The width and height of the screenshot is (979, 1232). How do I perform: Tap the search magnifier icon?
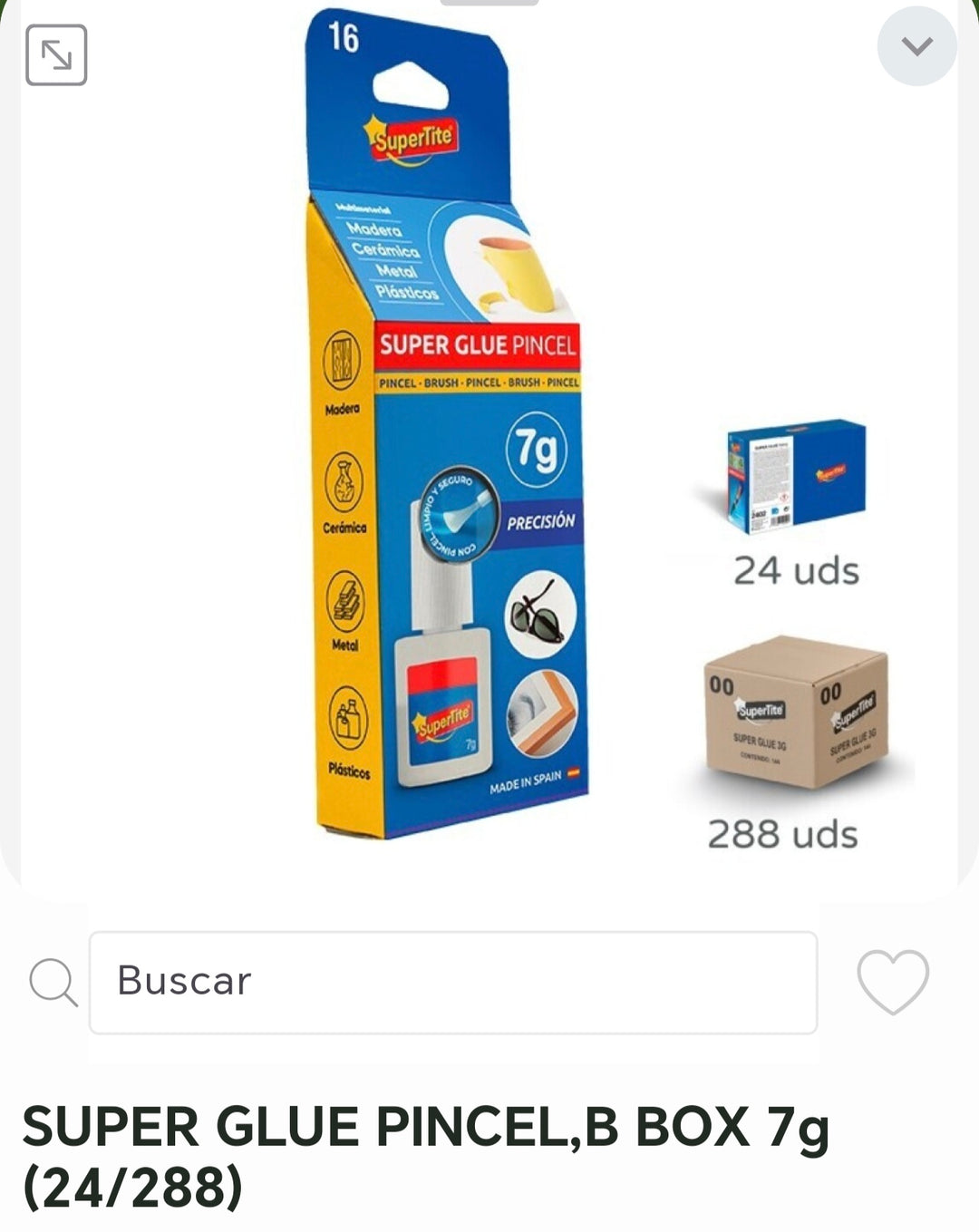[54, 985]
